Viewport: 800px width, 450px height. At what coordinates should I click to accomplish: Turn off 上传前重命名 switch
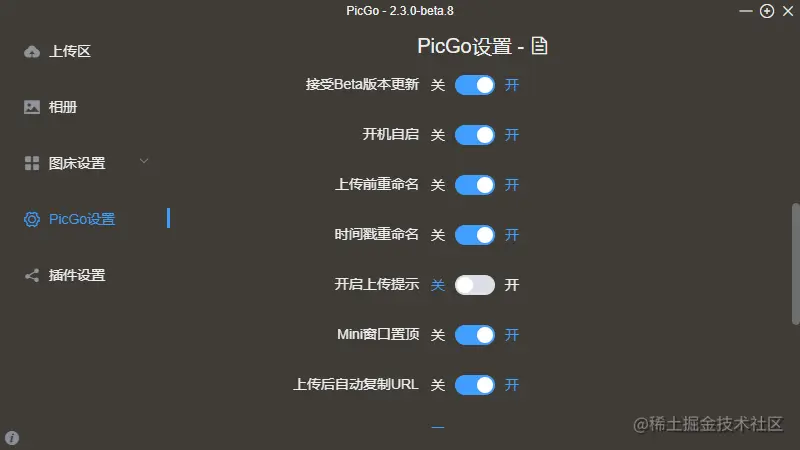pos(475,185)
